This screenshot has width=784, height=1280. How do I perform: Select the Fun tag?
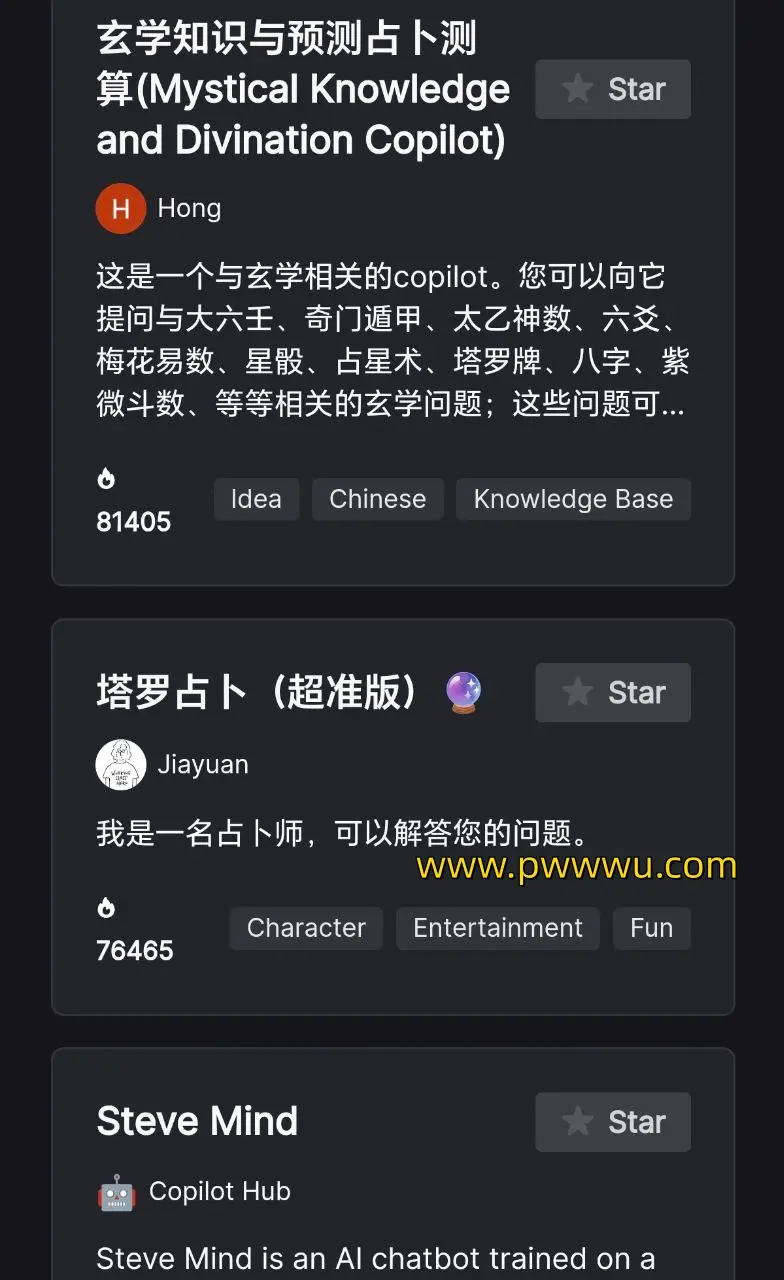pyautogui.click(x=651, y=928)
